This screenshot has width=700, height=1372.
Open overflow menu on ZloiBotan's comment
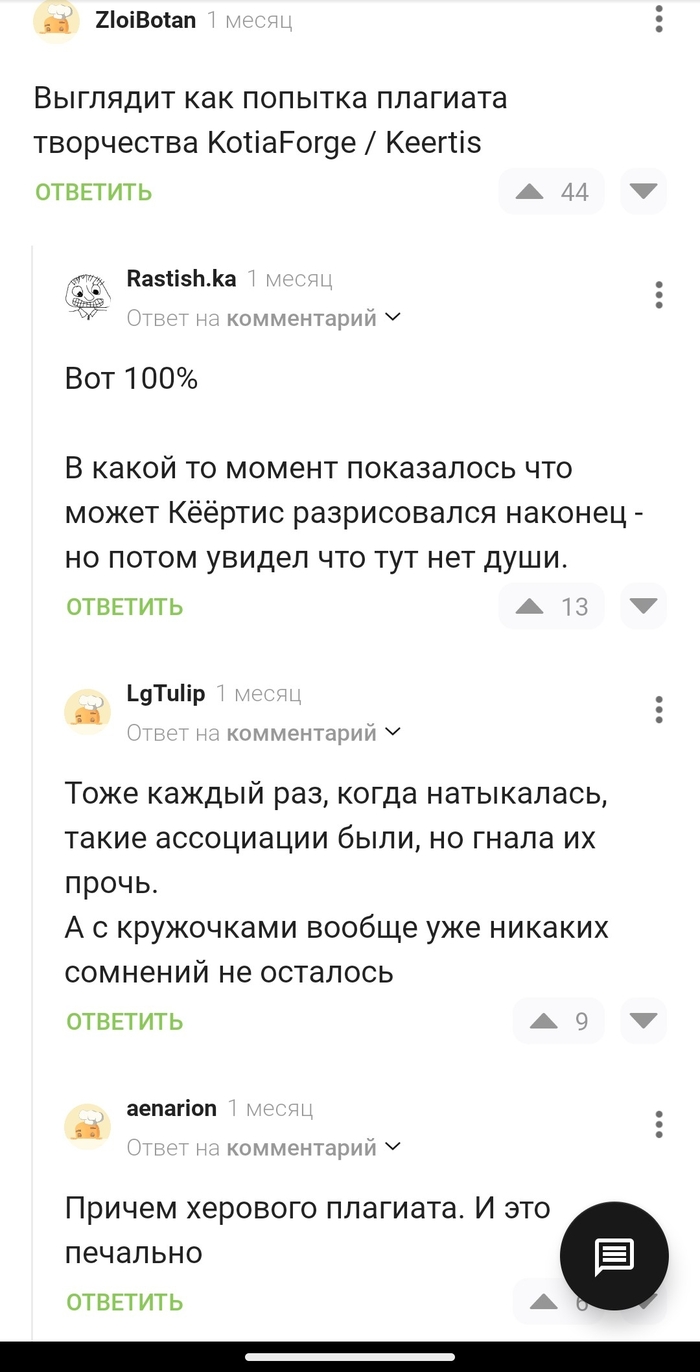click(658, 20)
